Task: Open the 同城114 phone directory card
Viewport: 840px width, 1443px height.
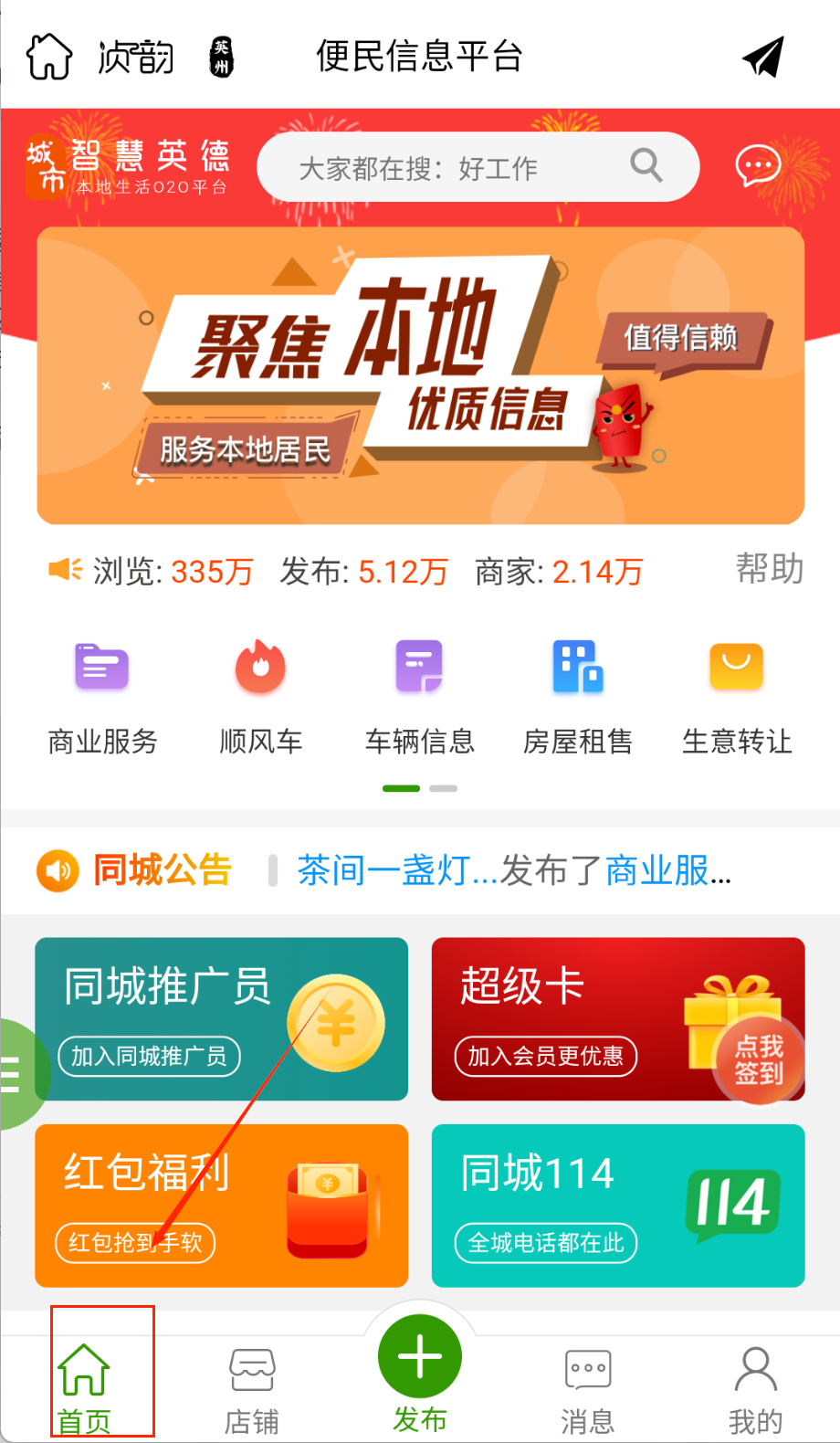Action: pyautogui.click(x=618, y=1206)
